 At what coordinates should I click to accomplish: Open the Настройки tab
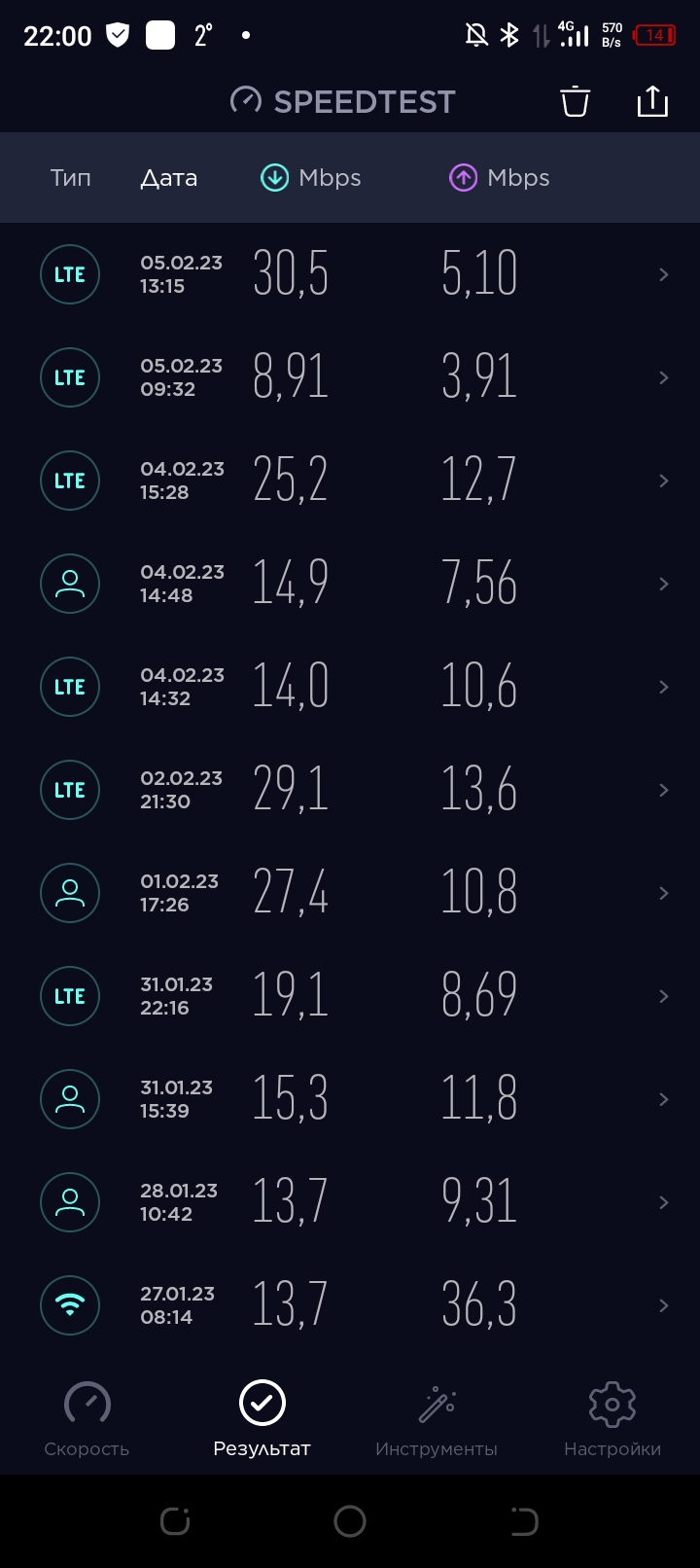point(612,1420)
